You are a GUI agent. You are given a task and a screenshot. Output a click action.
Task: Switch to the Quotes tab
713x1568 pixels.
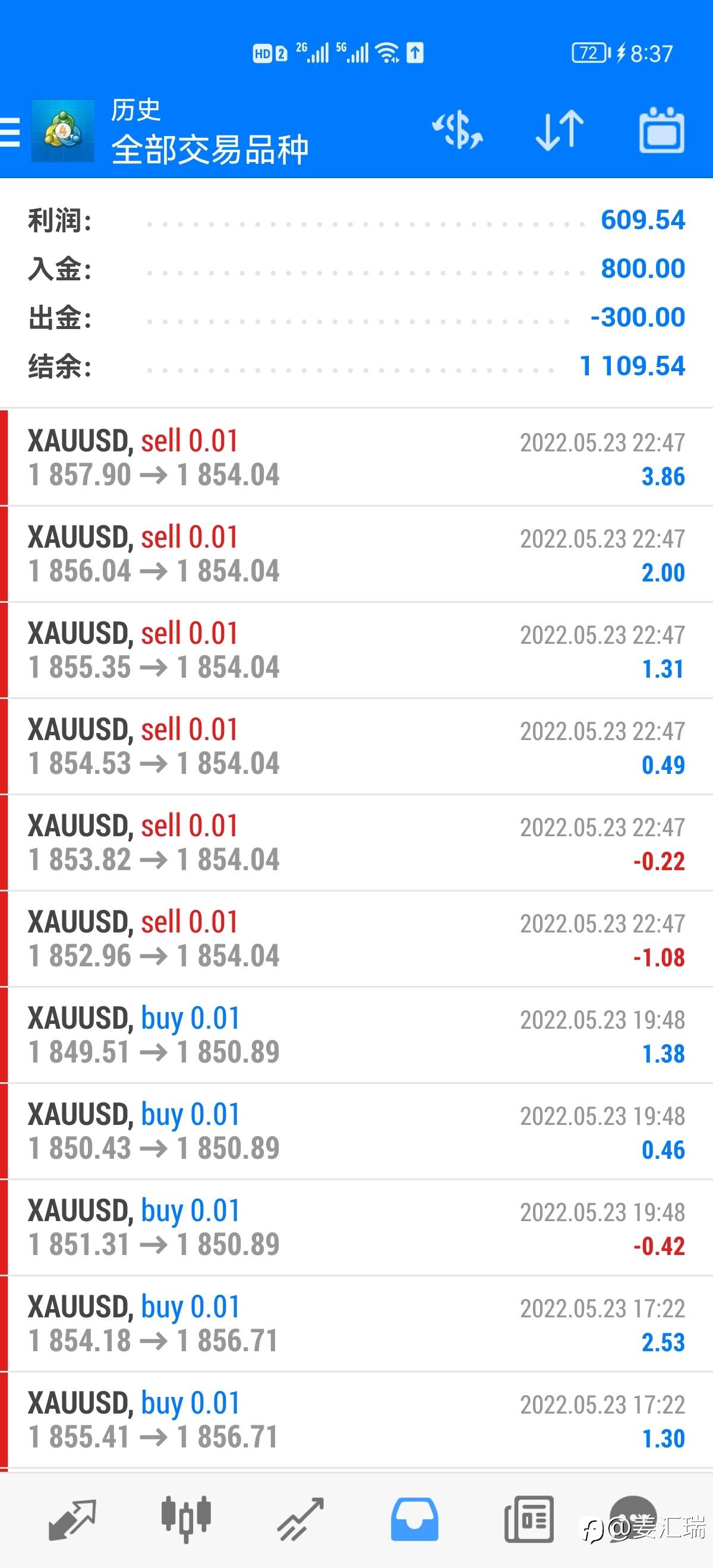click(72, 1519)
